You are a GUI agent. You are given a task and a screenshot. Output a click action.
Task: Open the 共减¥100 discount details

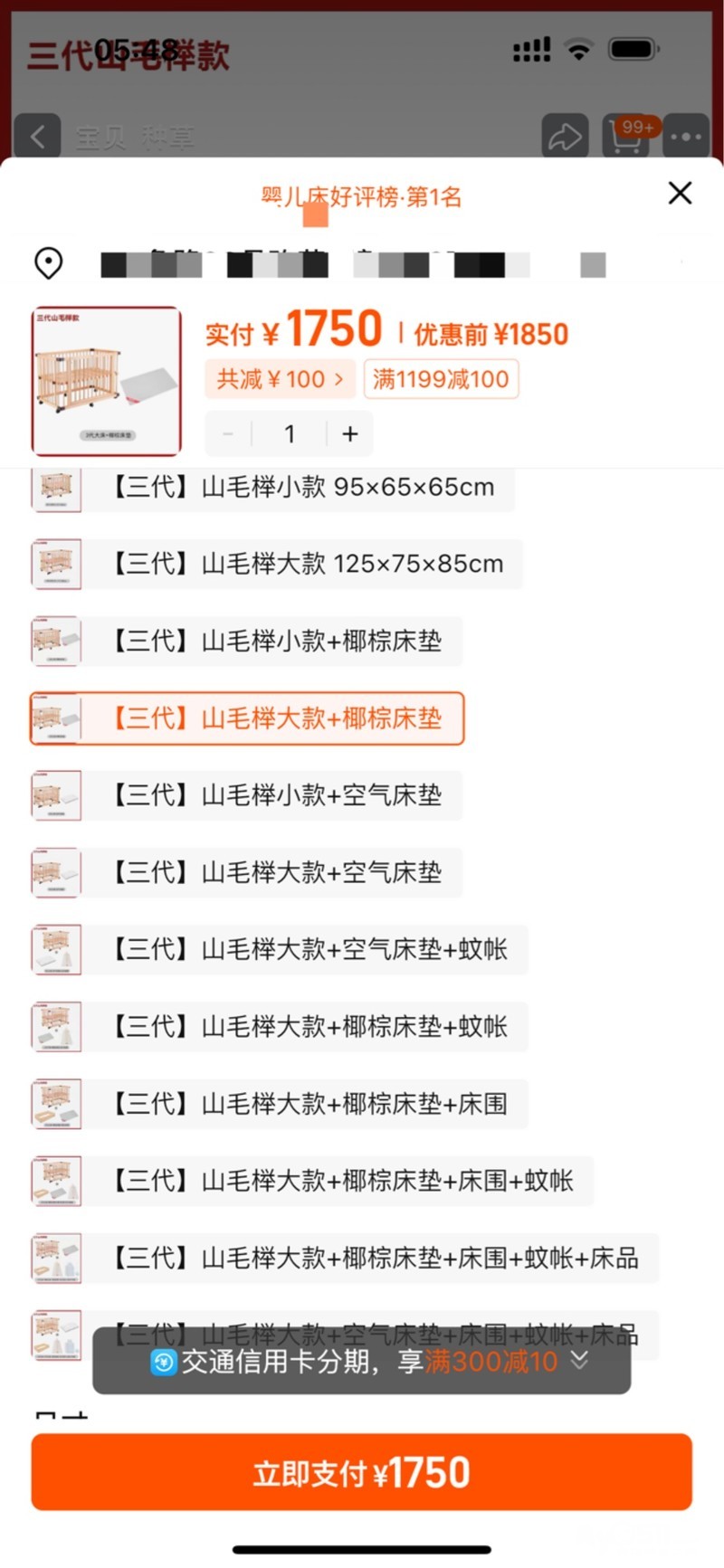tap(280, 379)
